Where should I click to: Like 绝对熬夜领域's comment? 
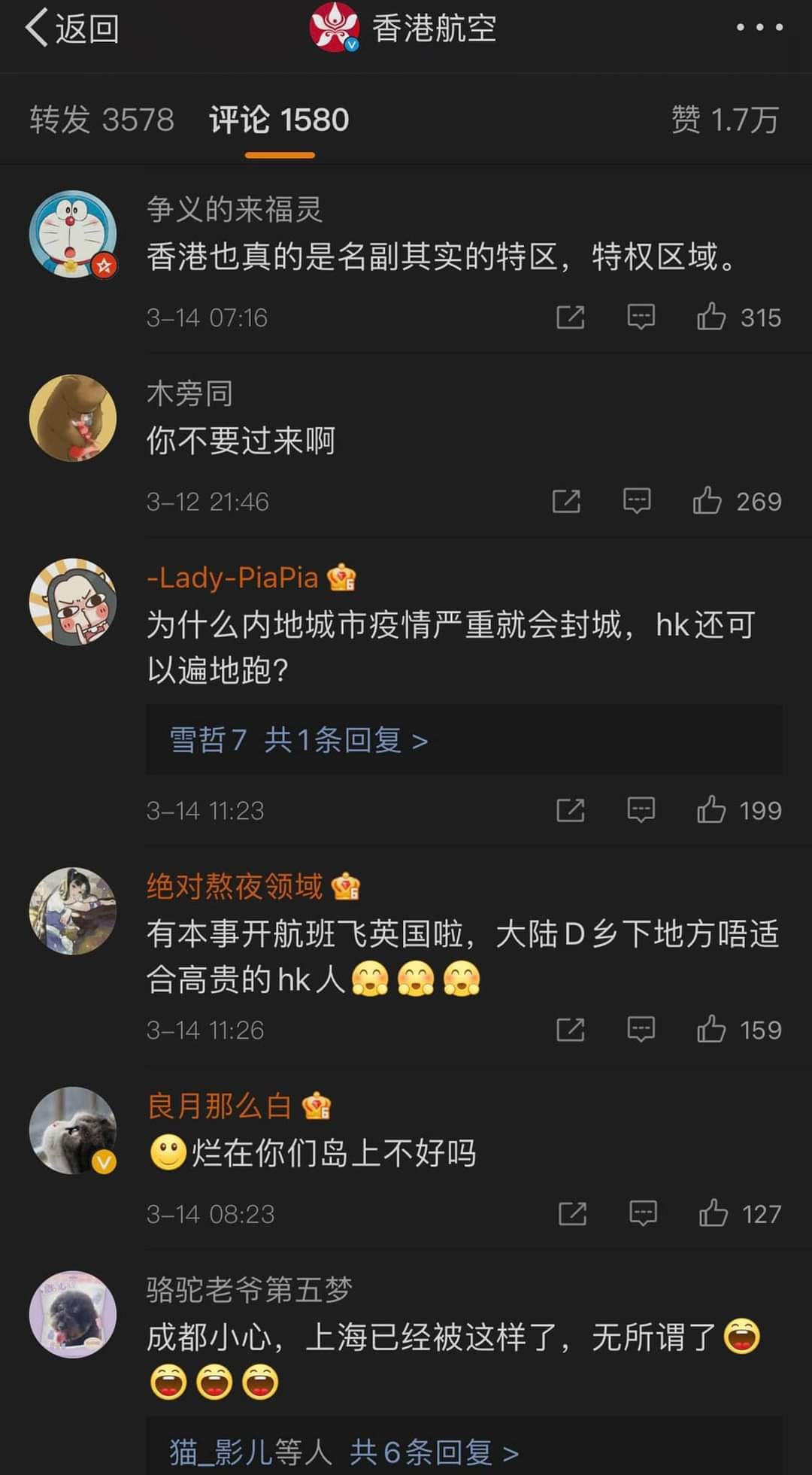pos(711,1029)
